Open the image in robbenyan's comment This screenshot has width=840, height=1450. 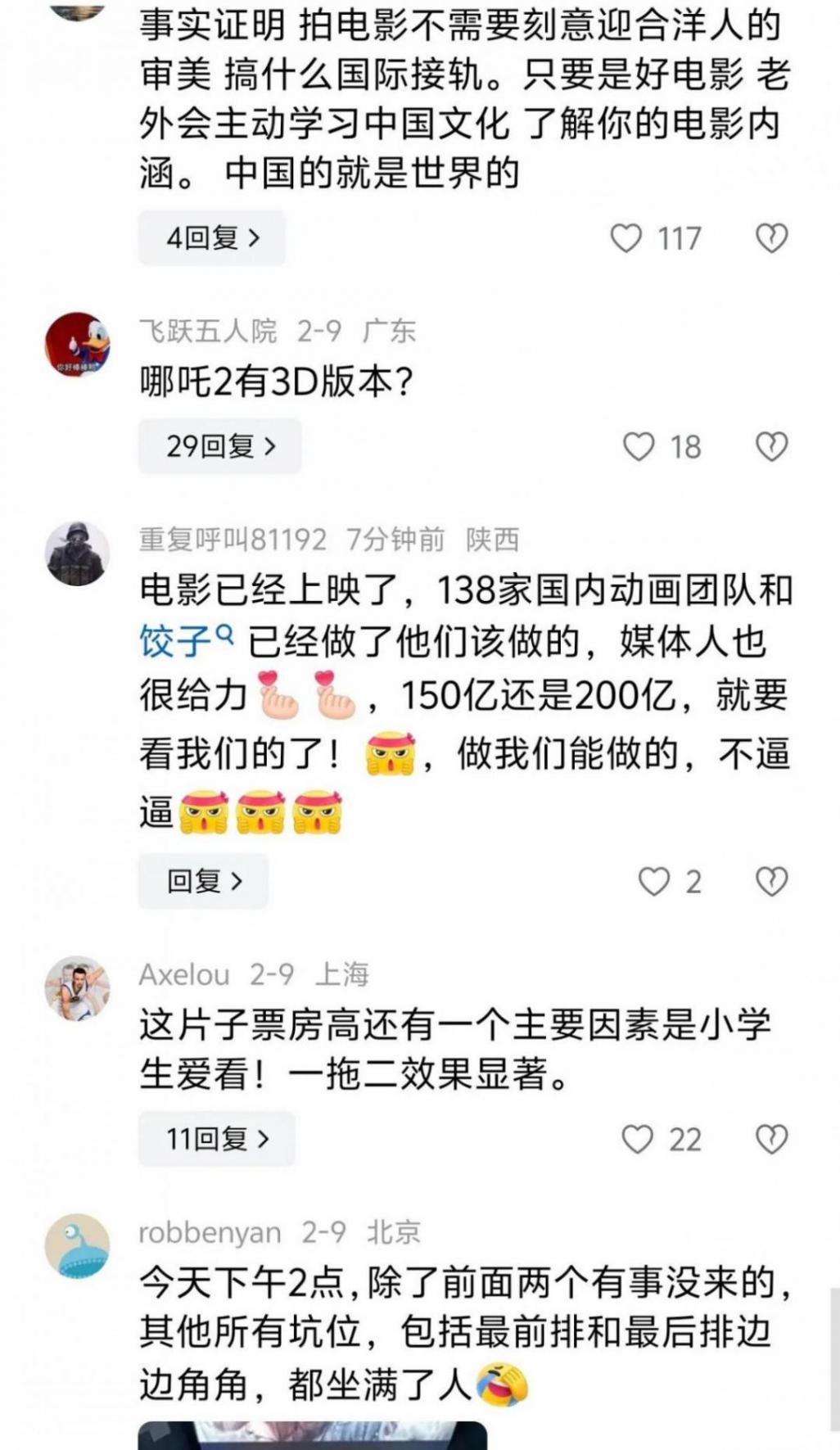click(x=311, y=1437)
